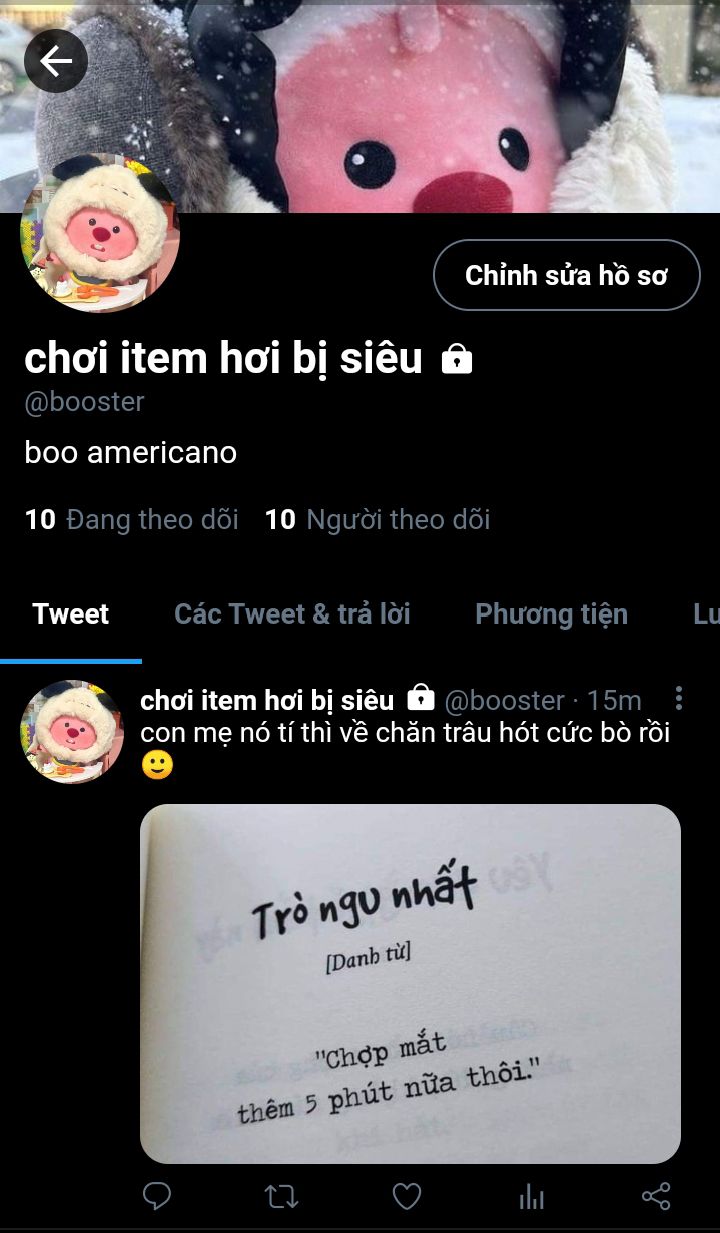Like the tweet with heart icon
This screenshot has width=720, height=1233.
[x=406, y=1196]
